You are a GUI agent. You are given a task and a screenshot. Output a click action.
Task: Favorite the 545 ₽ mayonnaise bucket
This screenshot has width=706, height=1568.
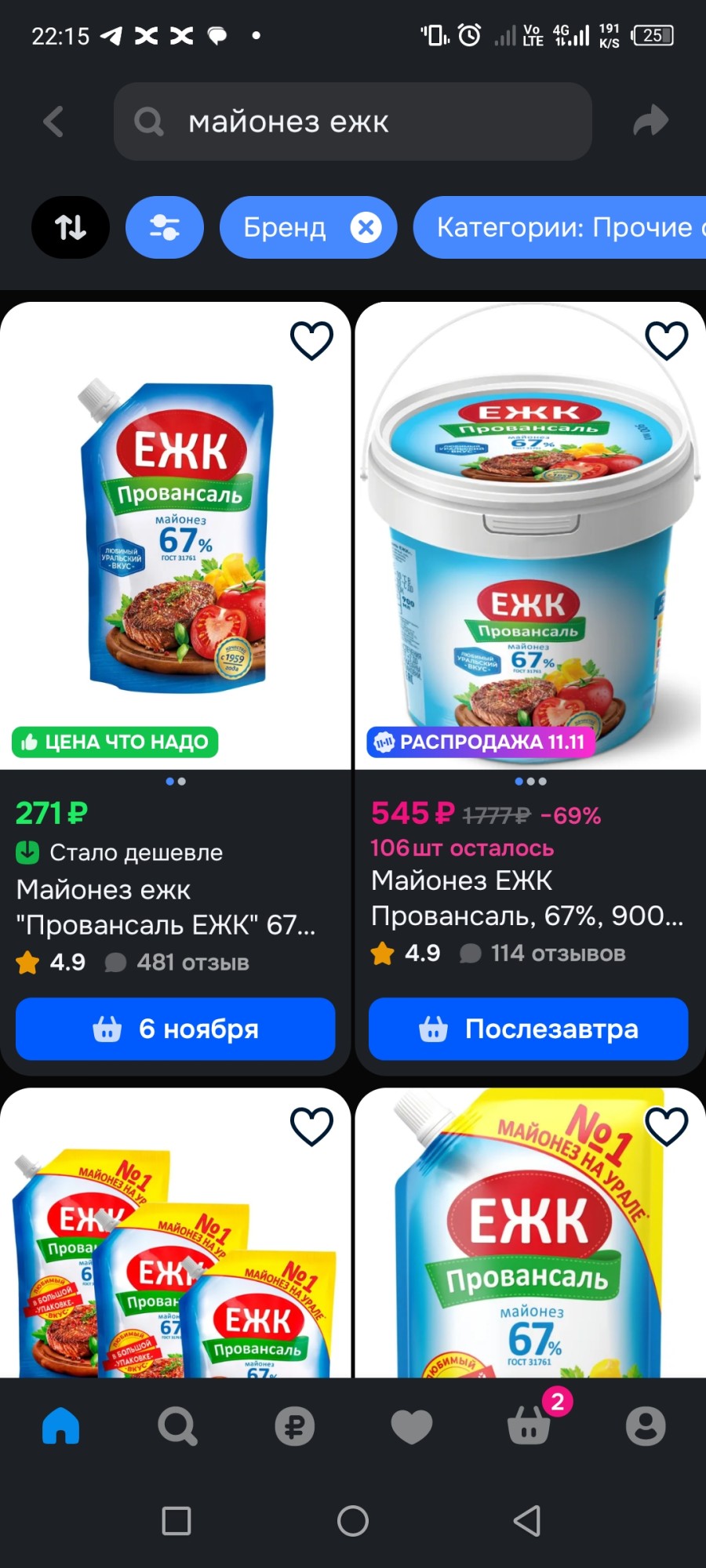[666, 340]
